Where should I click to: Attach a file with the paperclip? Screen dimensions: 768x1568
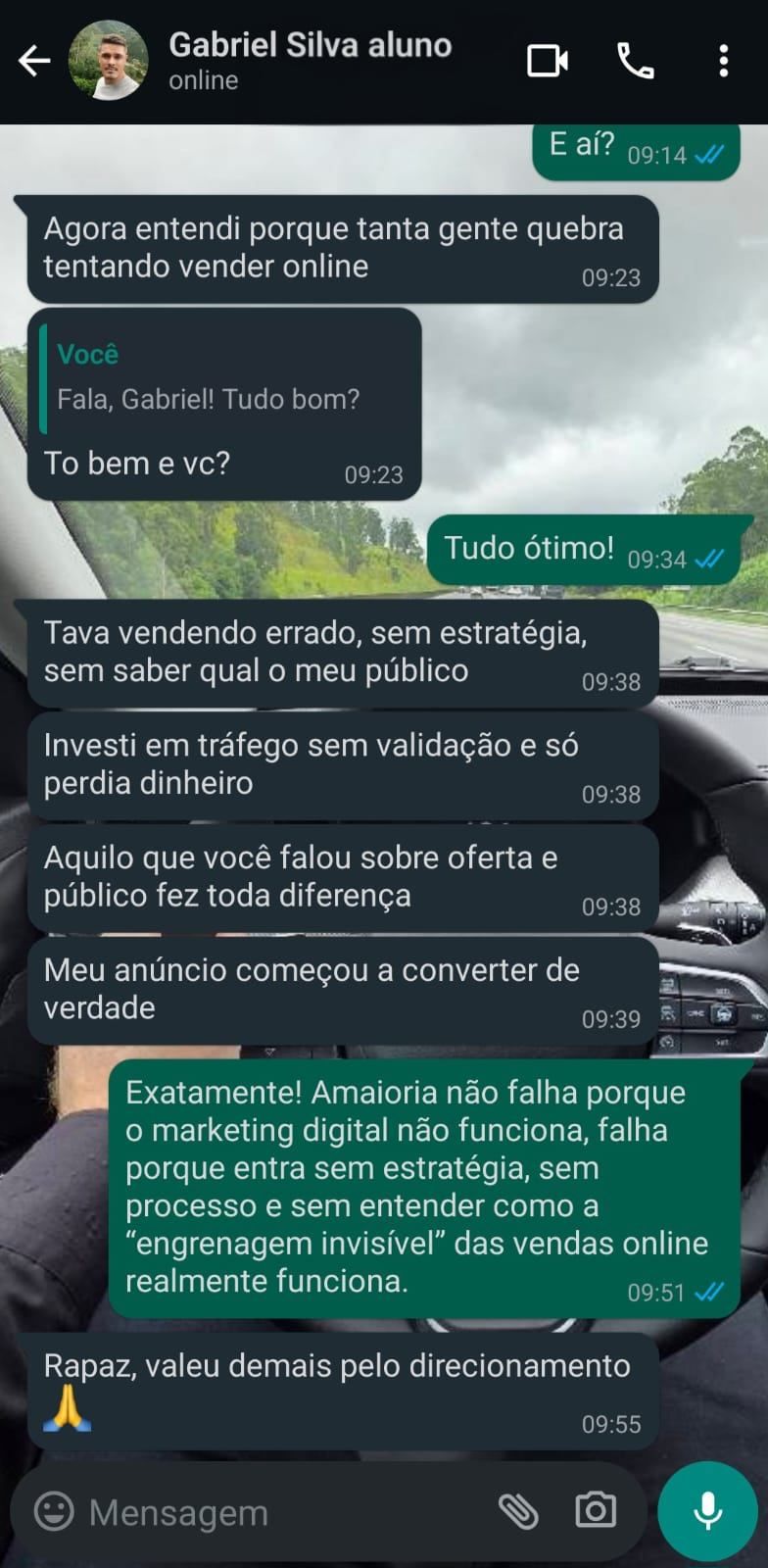point(518,1511)
